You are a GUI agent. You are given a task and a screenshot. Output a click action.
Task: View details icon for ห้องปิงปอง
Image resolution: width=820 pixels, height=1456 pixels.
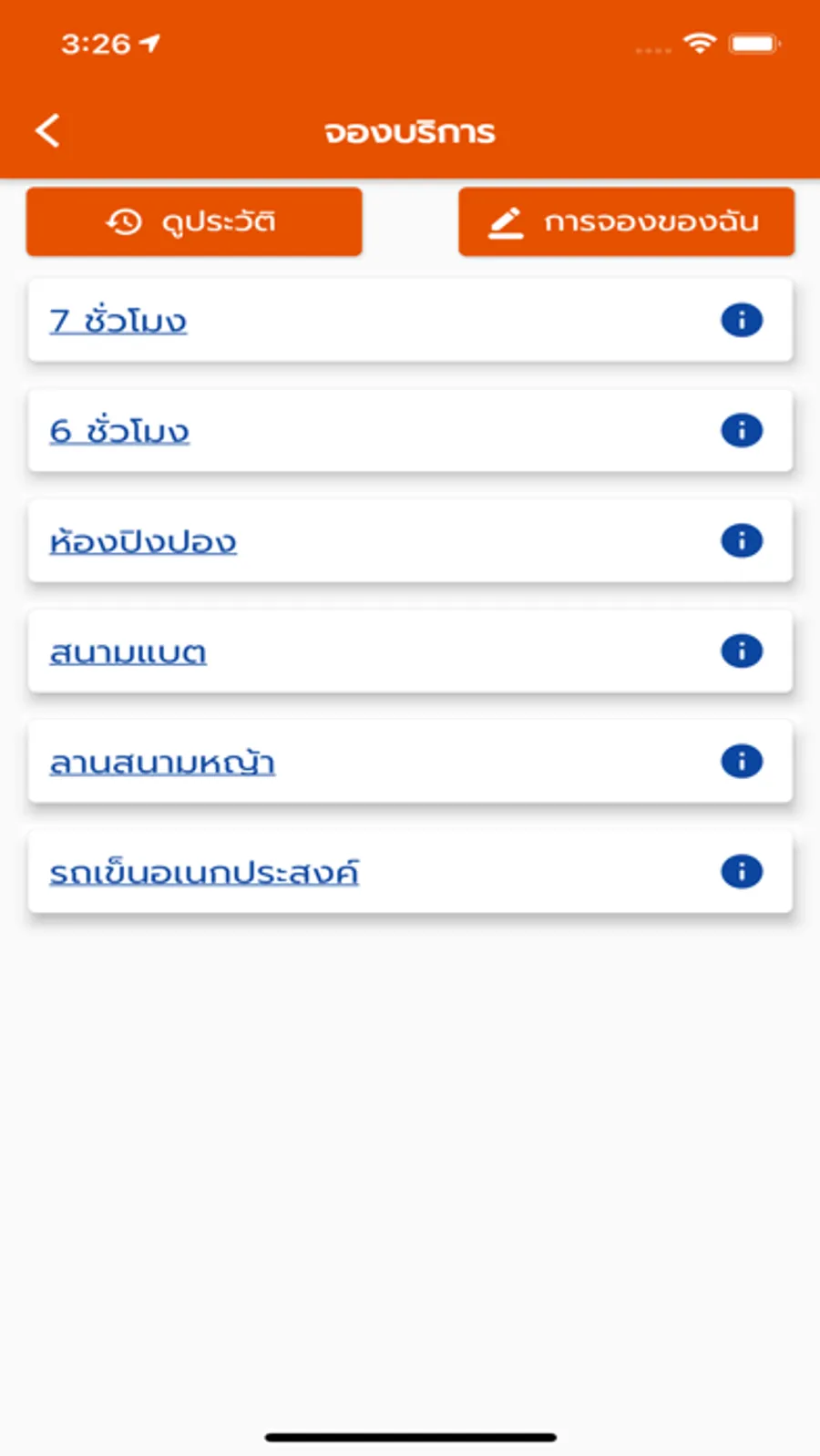742,541
